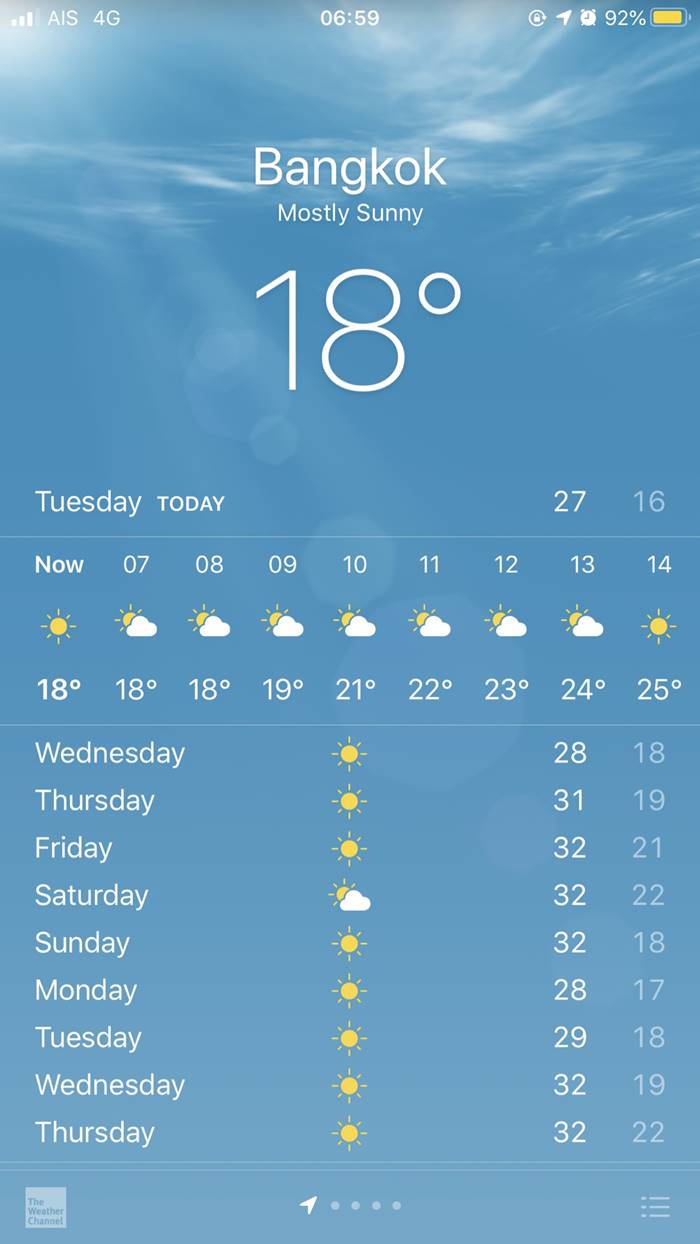Open The Weather Channel link
The image size is (700, 1244).
coord(46,1207)
